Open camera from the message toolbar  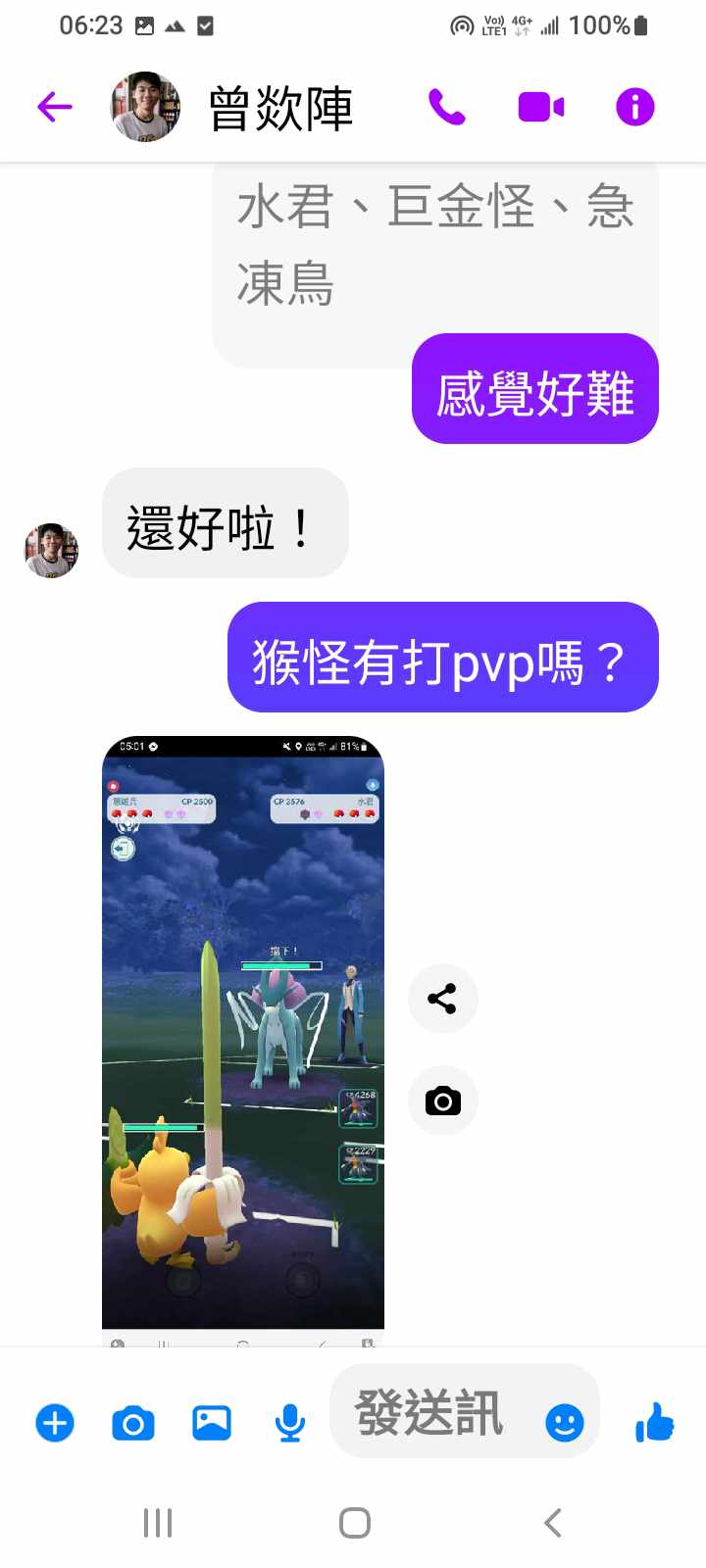pyautogui.click(x=133, y=1423)
